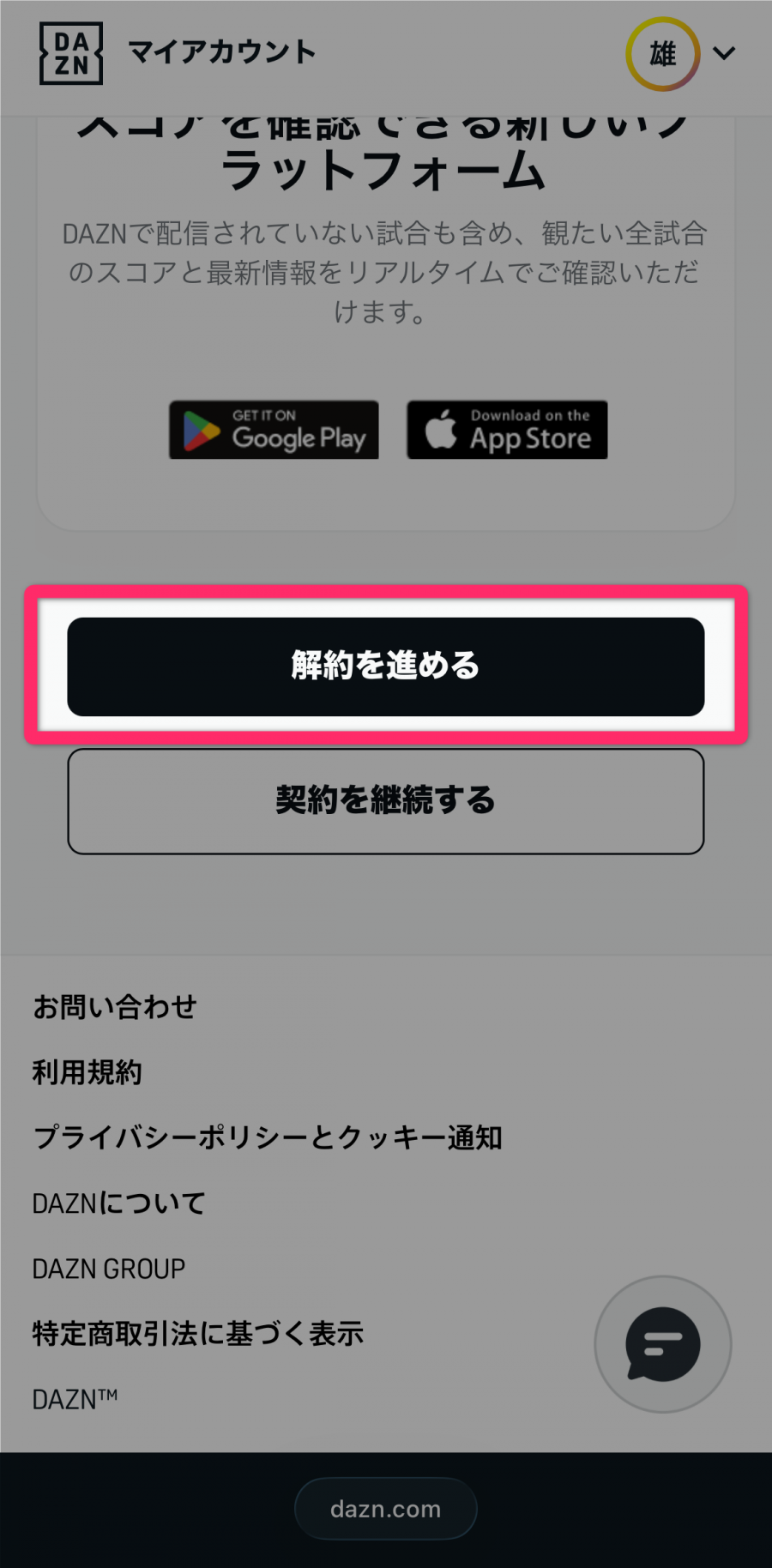This screenshot has width=772, height=1568.
Task: Visit the DAZN GROUP link
Action: tap(108, 1268)
